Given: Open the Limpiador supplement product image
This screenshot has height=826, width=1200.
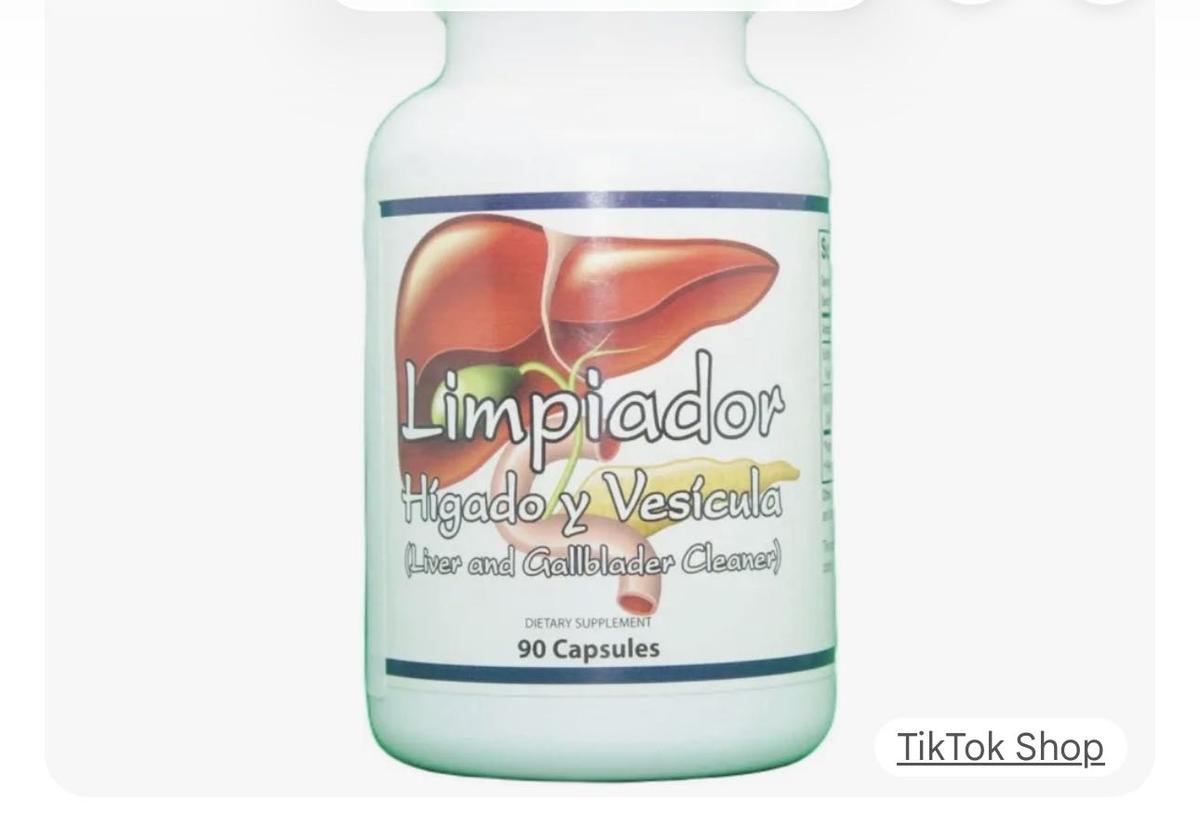Looking at the screenshot, I should (x=599, y=420).
